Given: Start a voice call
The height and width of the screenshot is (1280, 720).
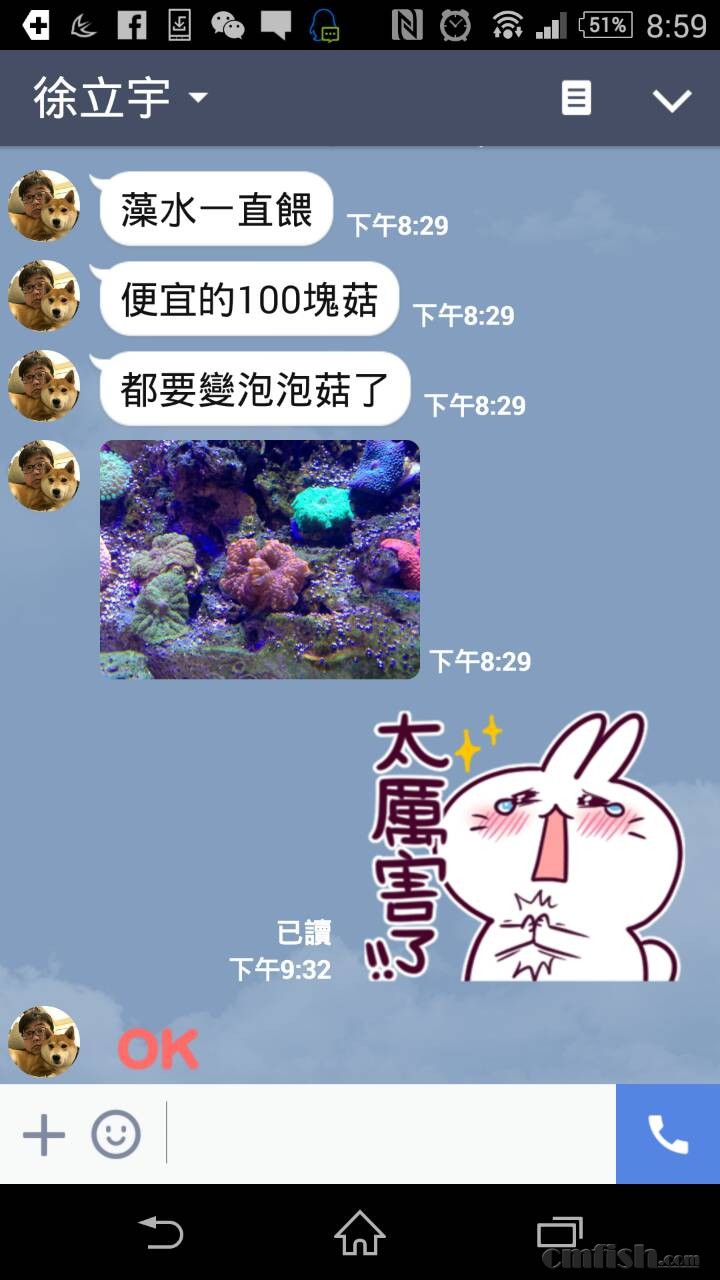Looking at the screenshot, I should coord(667,1135).
